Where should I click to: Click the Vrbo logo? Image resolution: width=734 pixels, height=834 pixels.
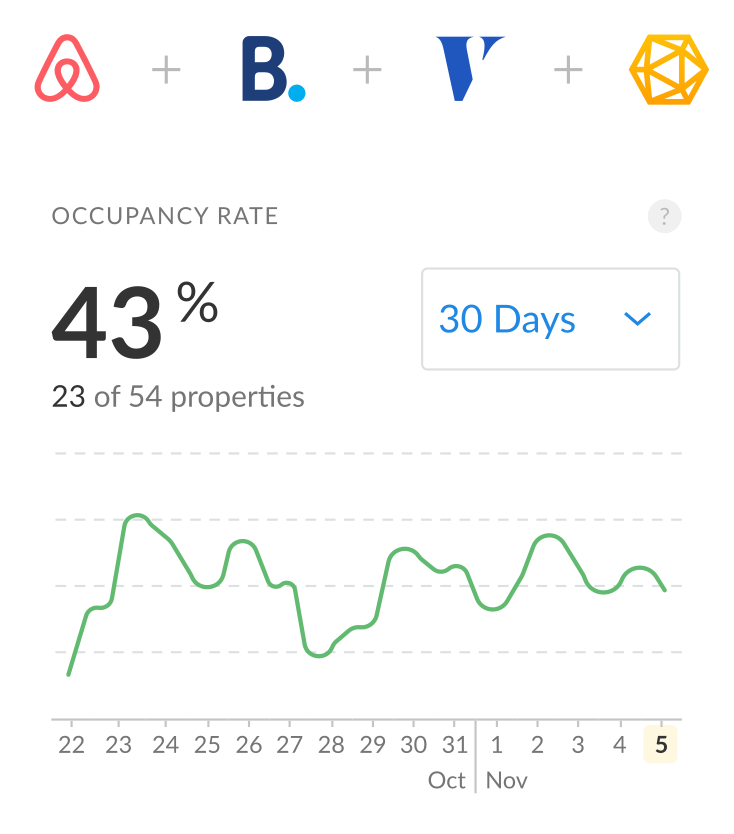pyautogui.click(x=468, y=69)
